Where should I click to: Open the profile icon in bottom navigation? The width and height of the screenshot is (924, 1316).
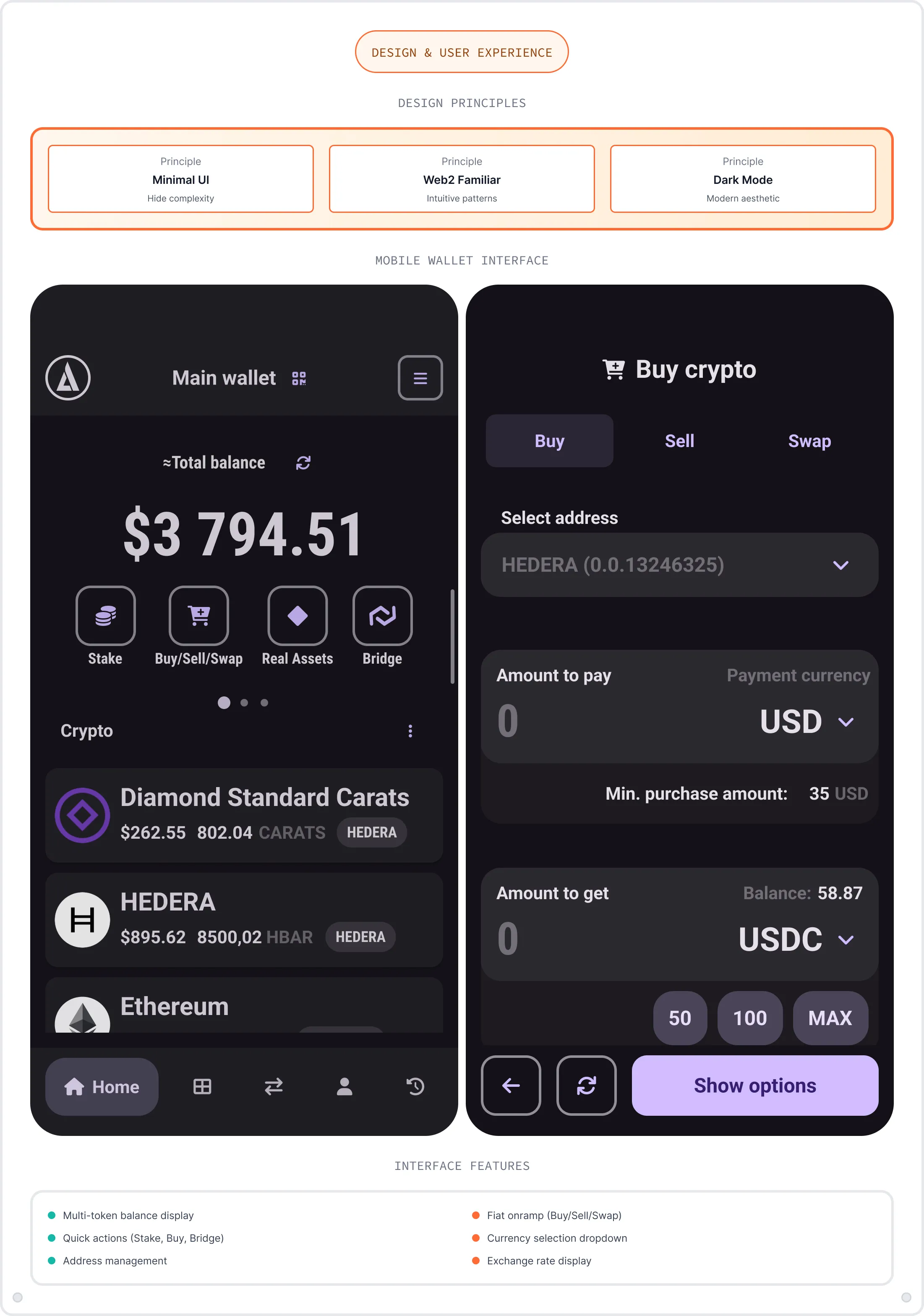point(344,1087)
